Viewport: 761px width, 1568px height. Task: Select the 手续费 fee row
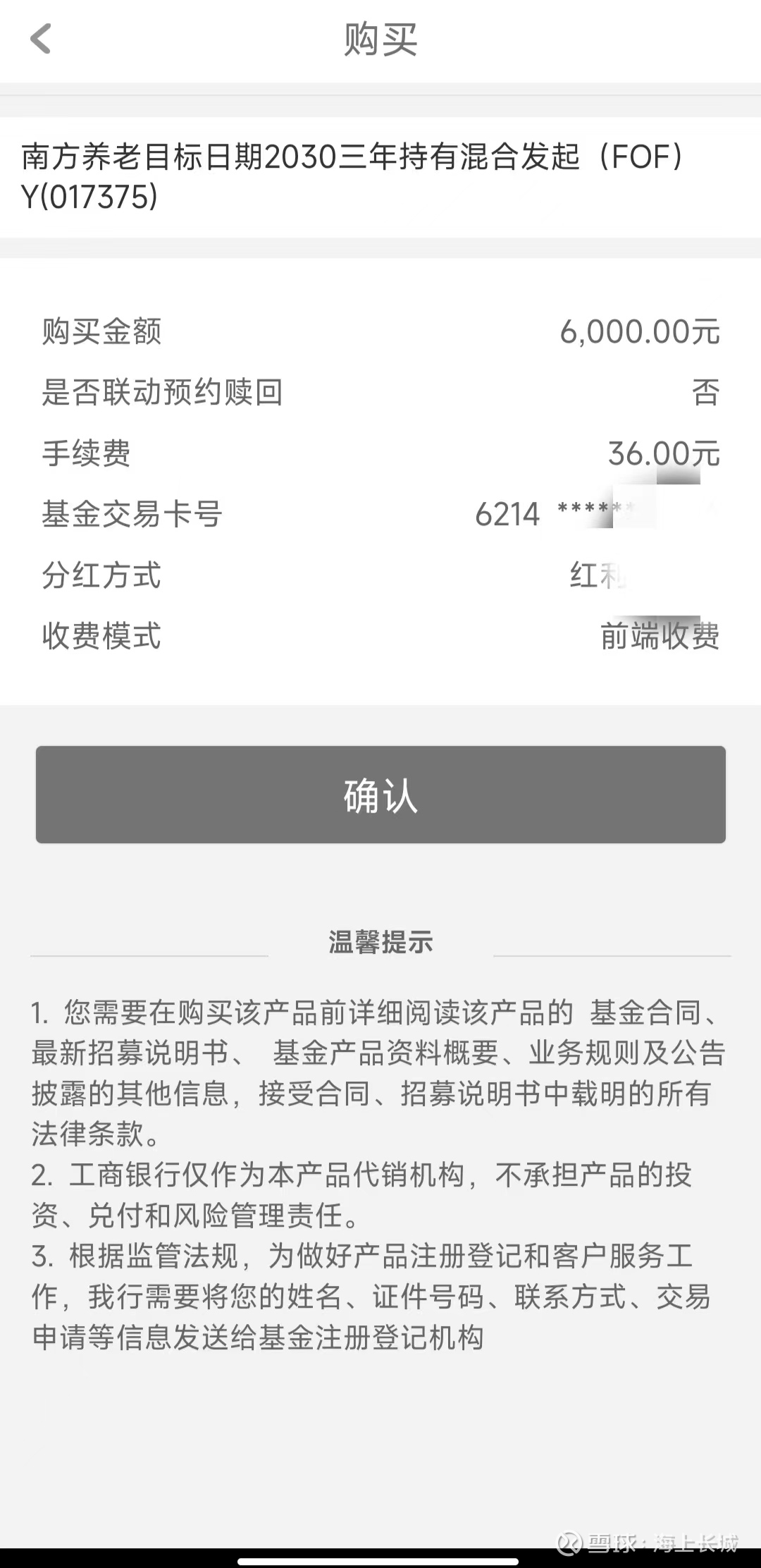tap(86, 455)
